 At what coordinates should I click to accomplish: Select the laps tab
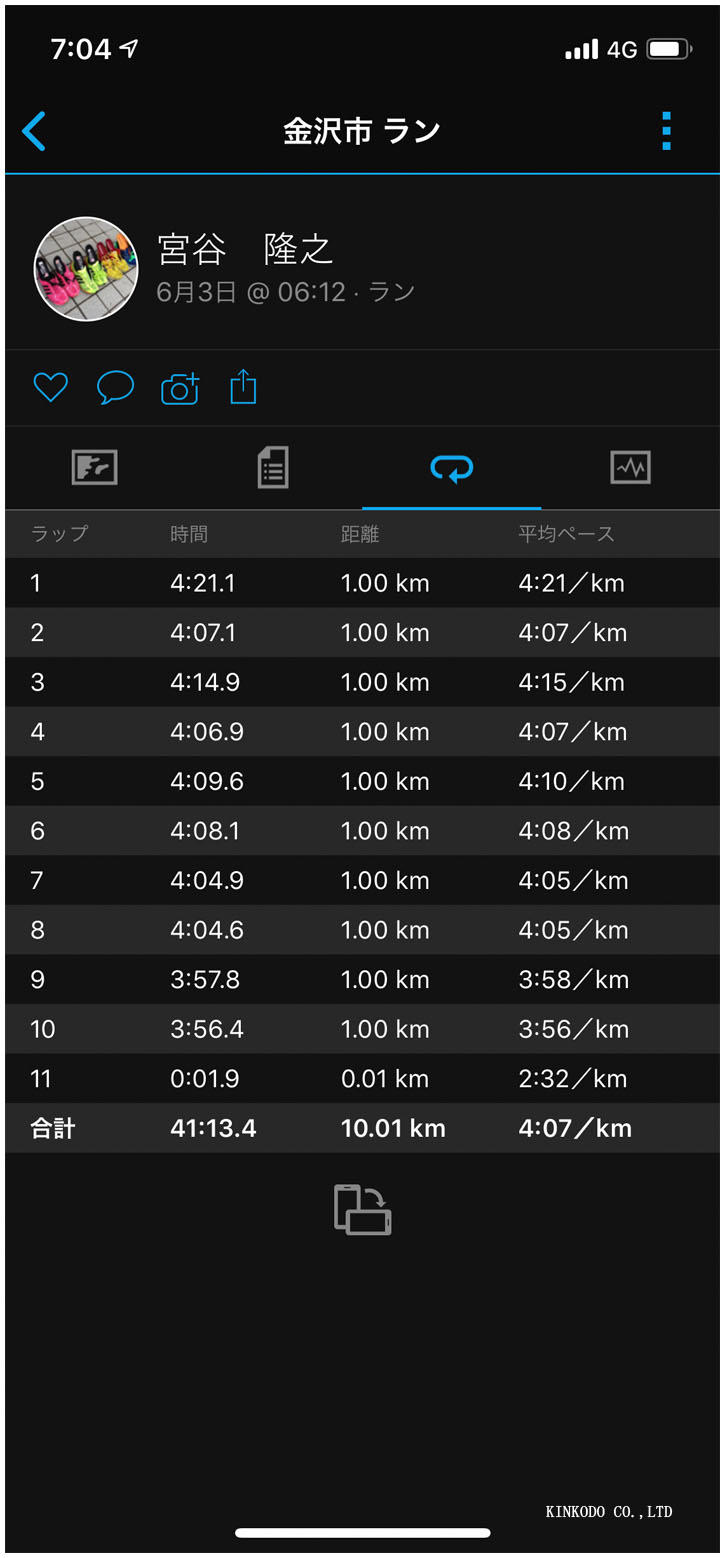point(451,467)
